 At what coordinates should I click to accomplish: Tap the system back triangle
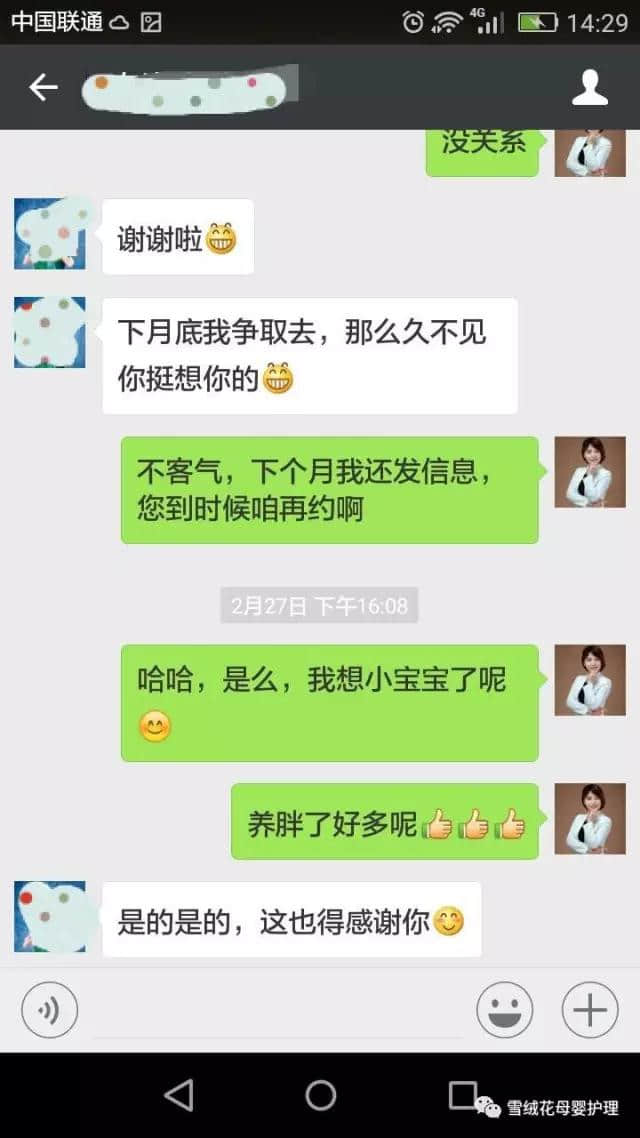point(178,1095)
